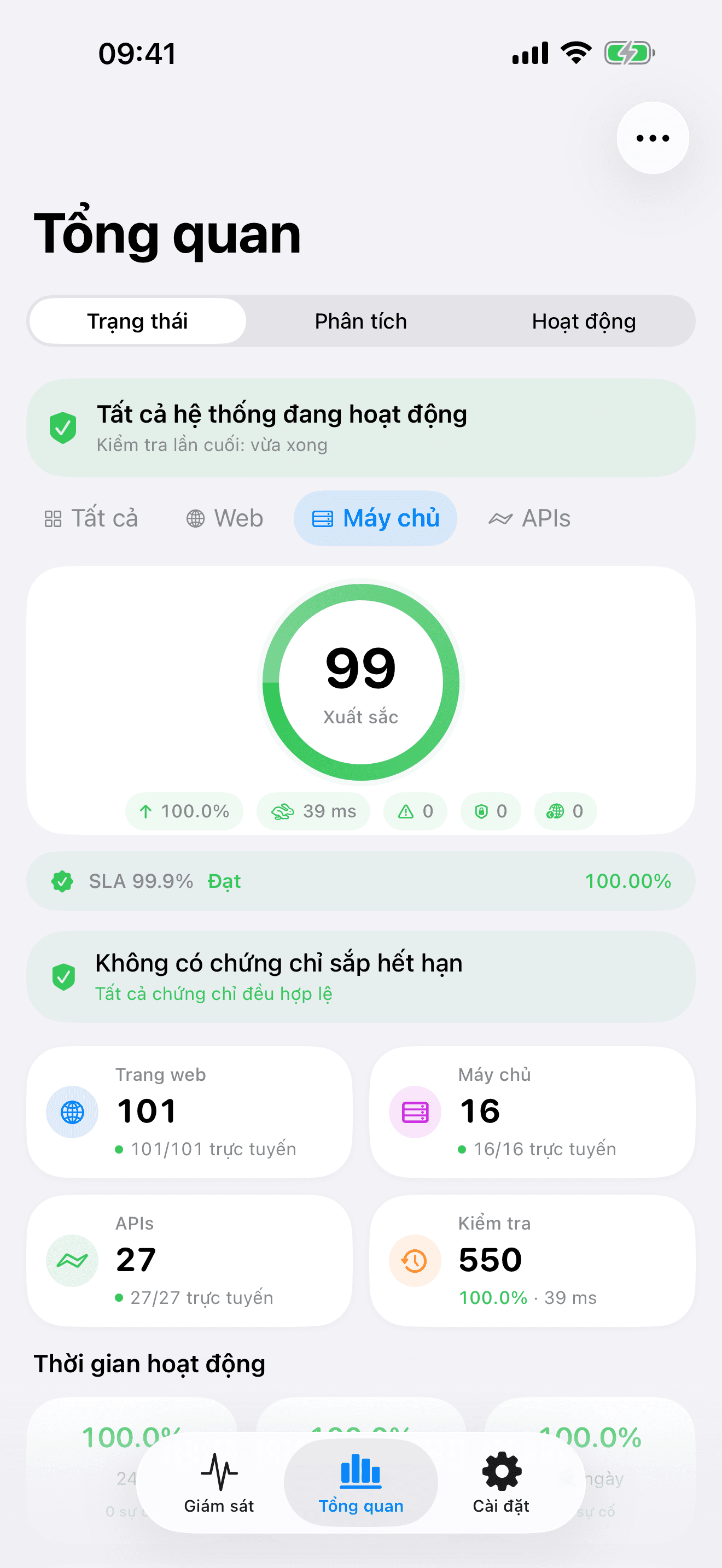Expand the certificate validity banner
722x1568 pixels.
pyautogui.click(x=360, y=976)
